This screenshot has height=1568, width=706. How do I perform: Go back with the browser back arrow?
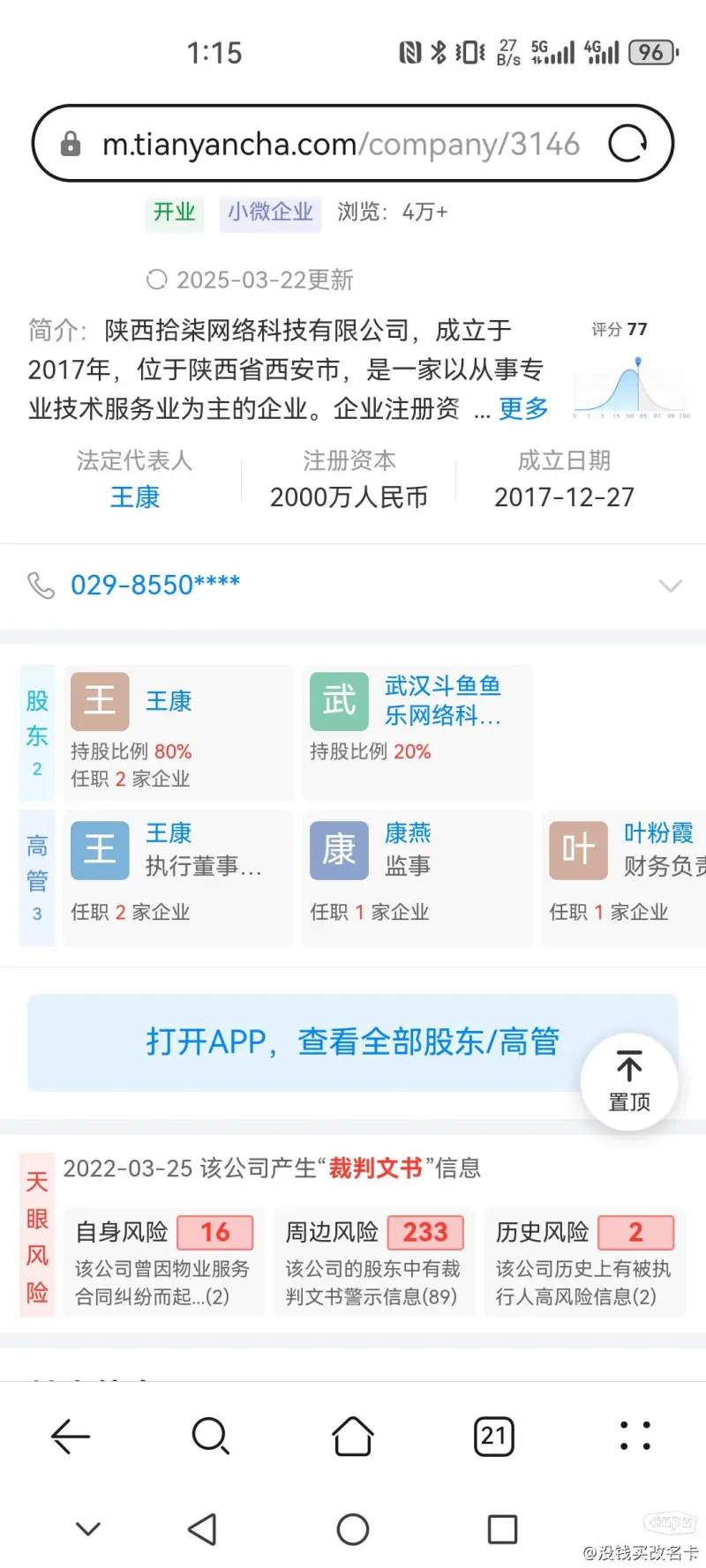click(x=71, y=1437)
